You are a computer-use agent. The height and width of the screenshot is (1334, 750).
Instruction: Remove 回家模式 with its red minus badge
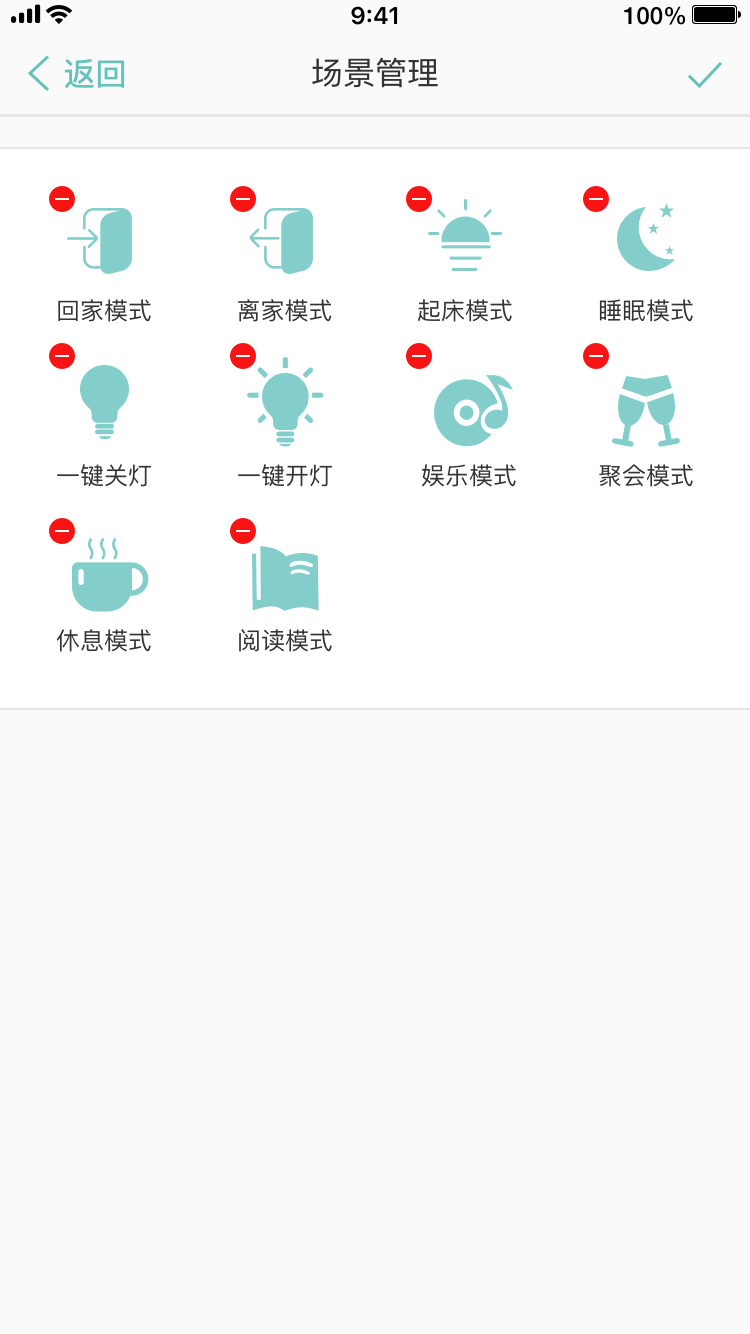[62, 199]
